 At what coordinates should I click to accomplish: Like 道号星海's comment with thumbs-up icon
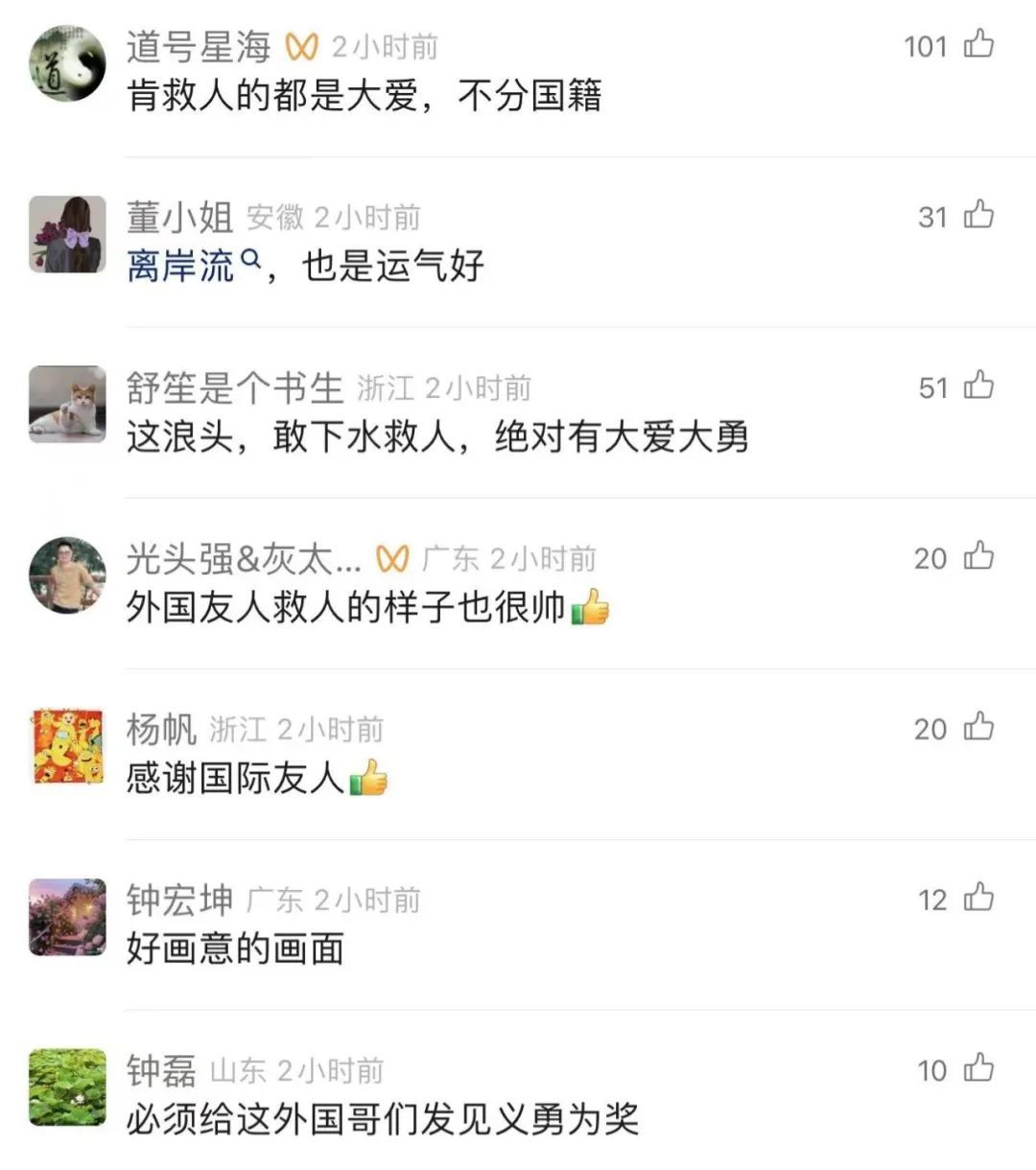coord(977,44)
